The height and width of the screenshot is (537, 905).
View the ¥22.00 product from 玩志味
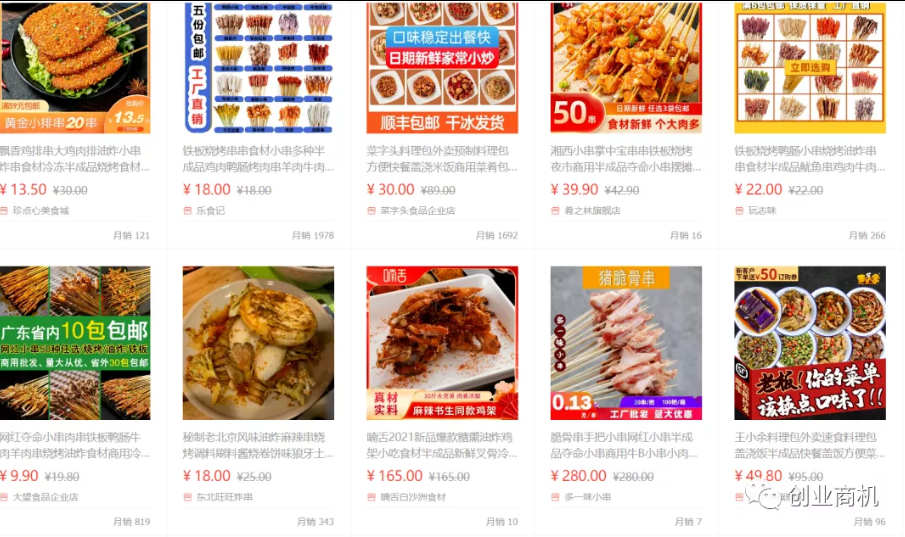(x=809, y=68)
